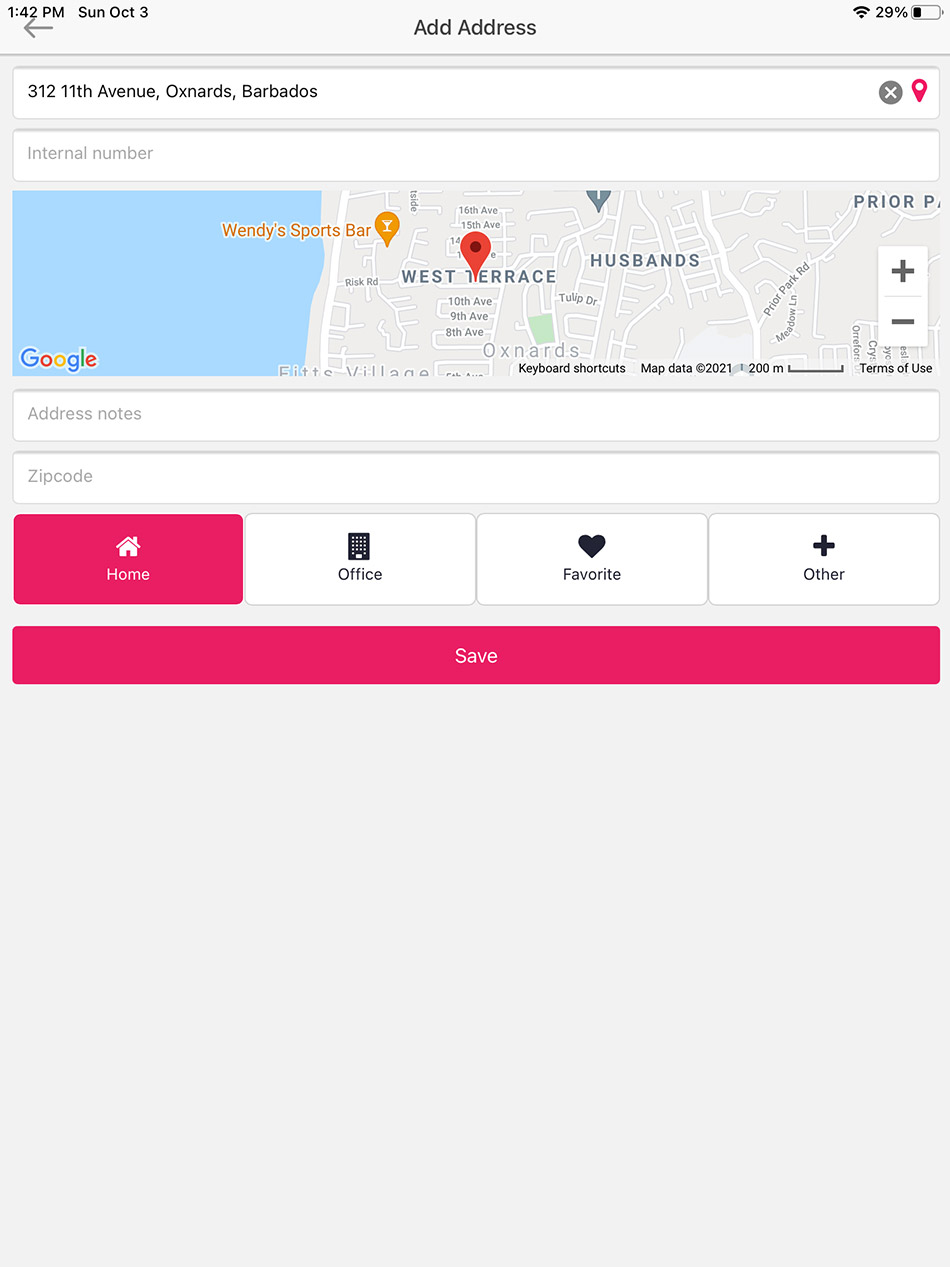Viewport: 950px width, 1267px height.
Task: Open the map's Terms of Use
Action: [895, 368]
